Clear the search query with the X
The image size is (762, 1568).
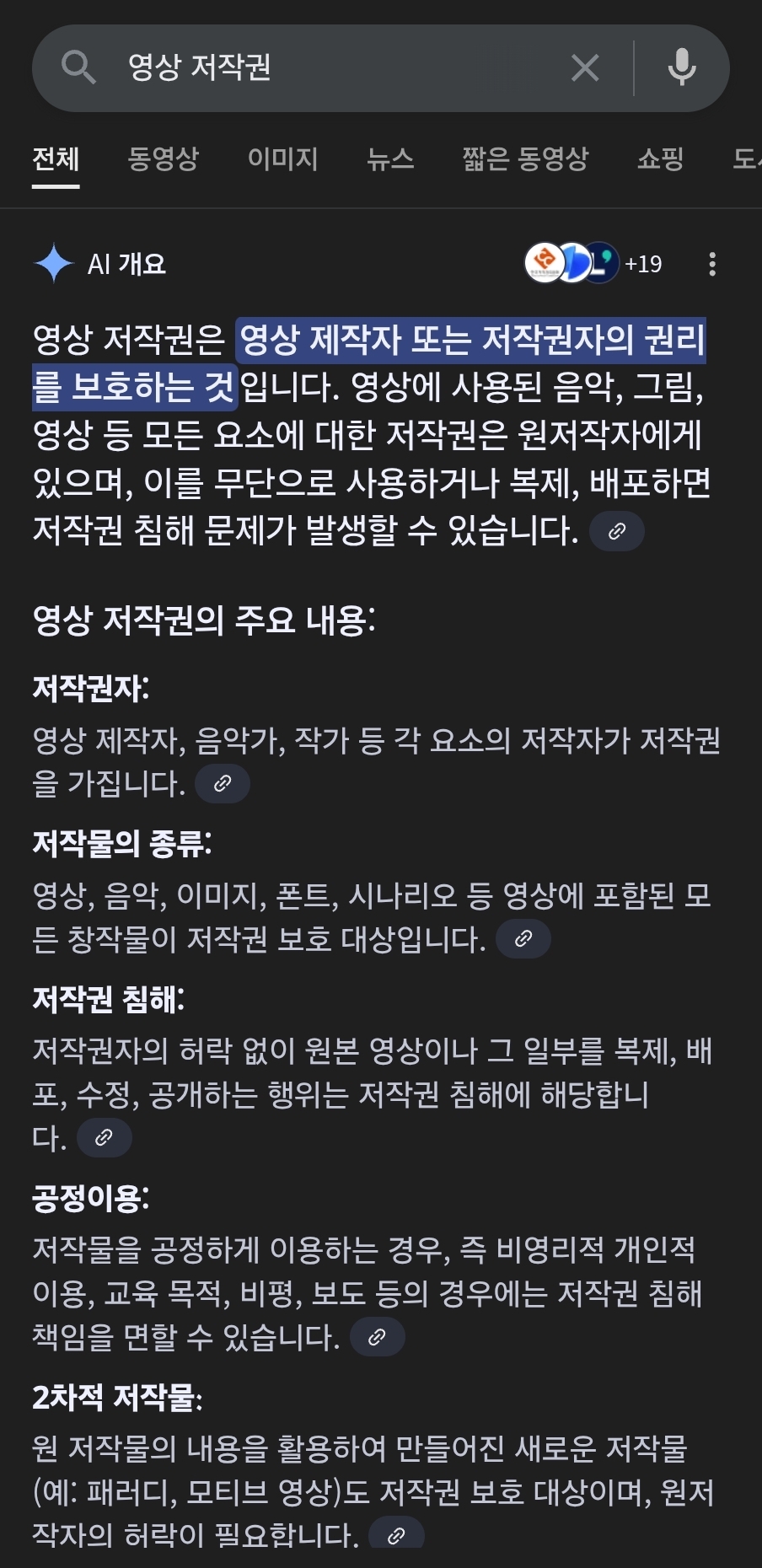[585, 67]
